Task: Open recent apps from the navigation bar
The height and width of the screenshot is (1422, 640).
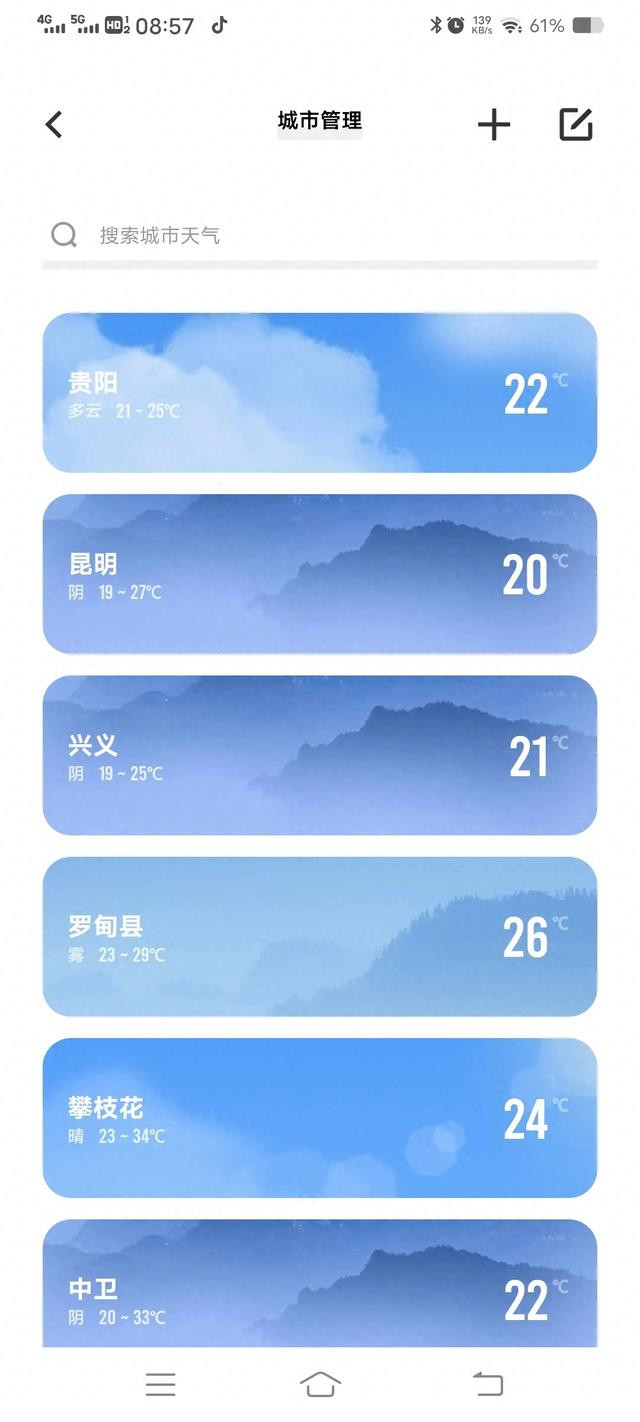Action: click(160, 1384)
